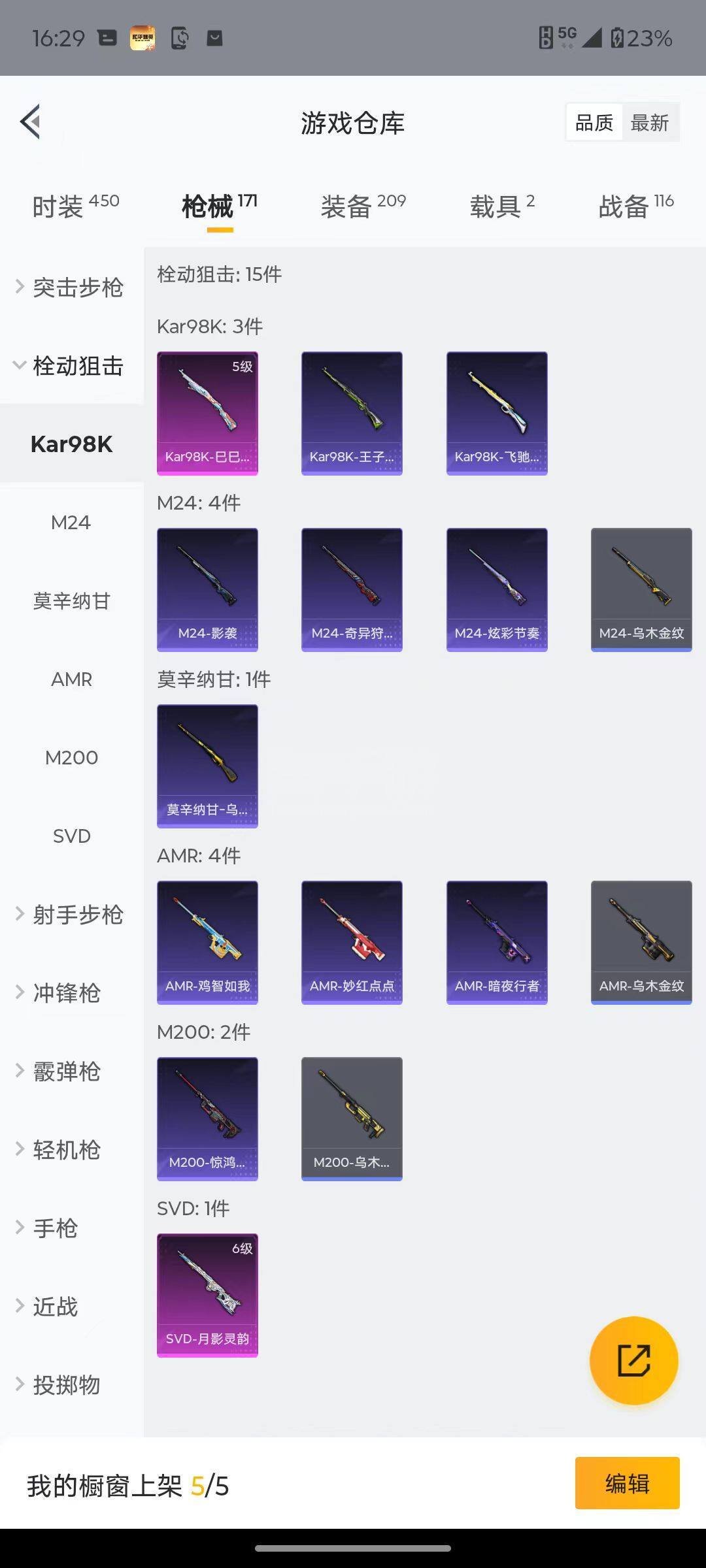
Task: Select 莫辛纳甘 in the sidebar
Action: point(71,601)
